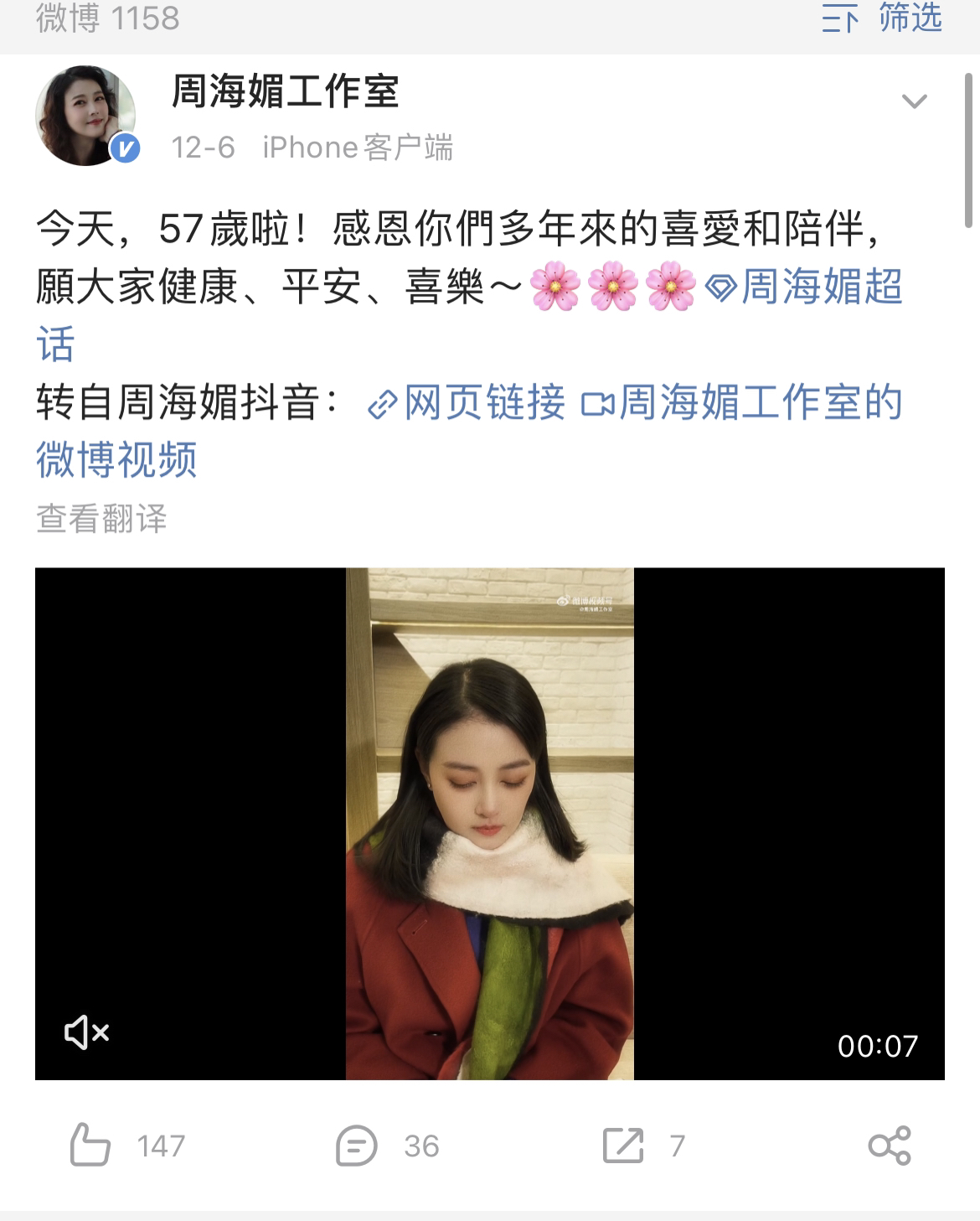
Task: Open the 筛选 filter option
Action: pos(884,18)
